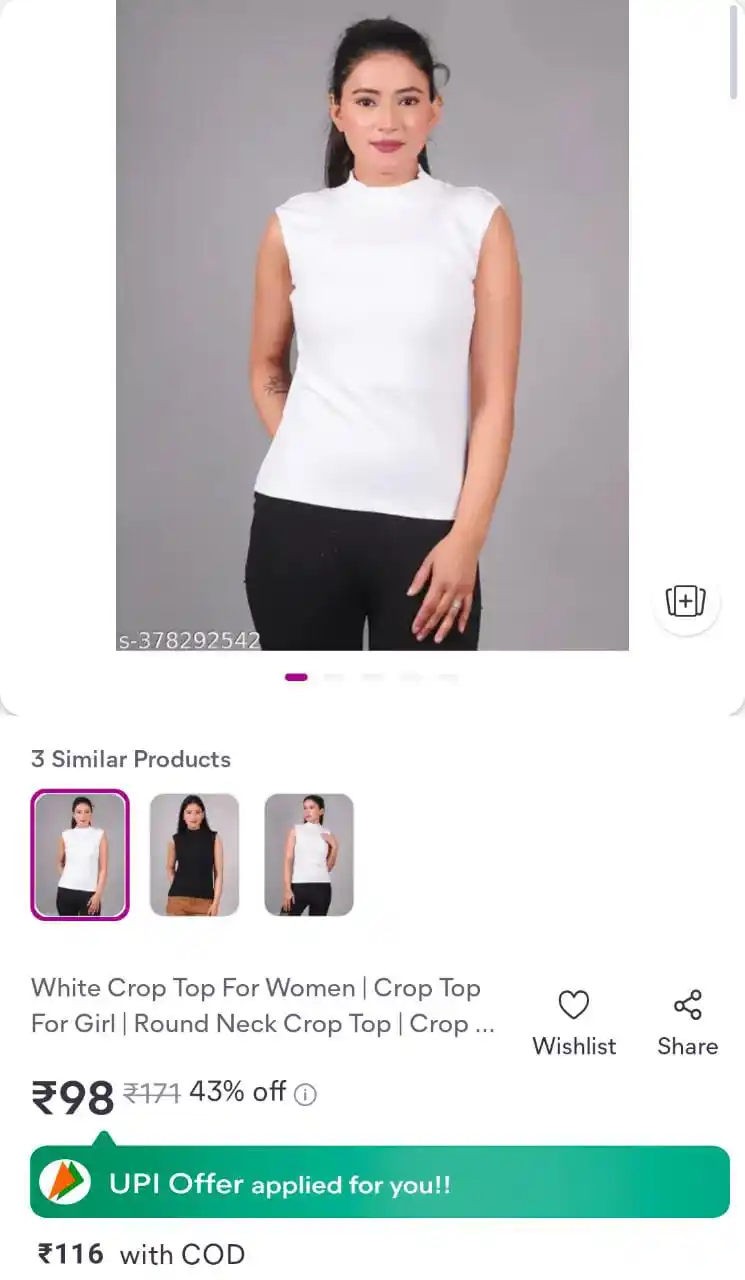The width and height of the screenshot is (745, 1280).
Task: Select the white top similar product
Action: coord(80,855)
